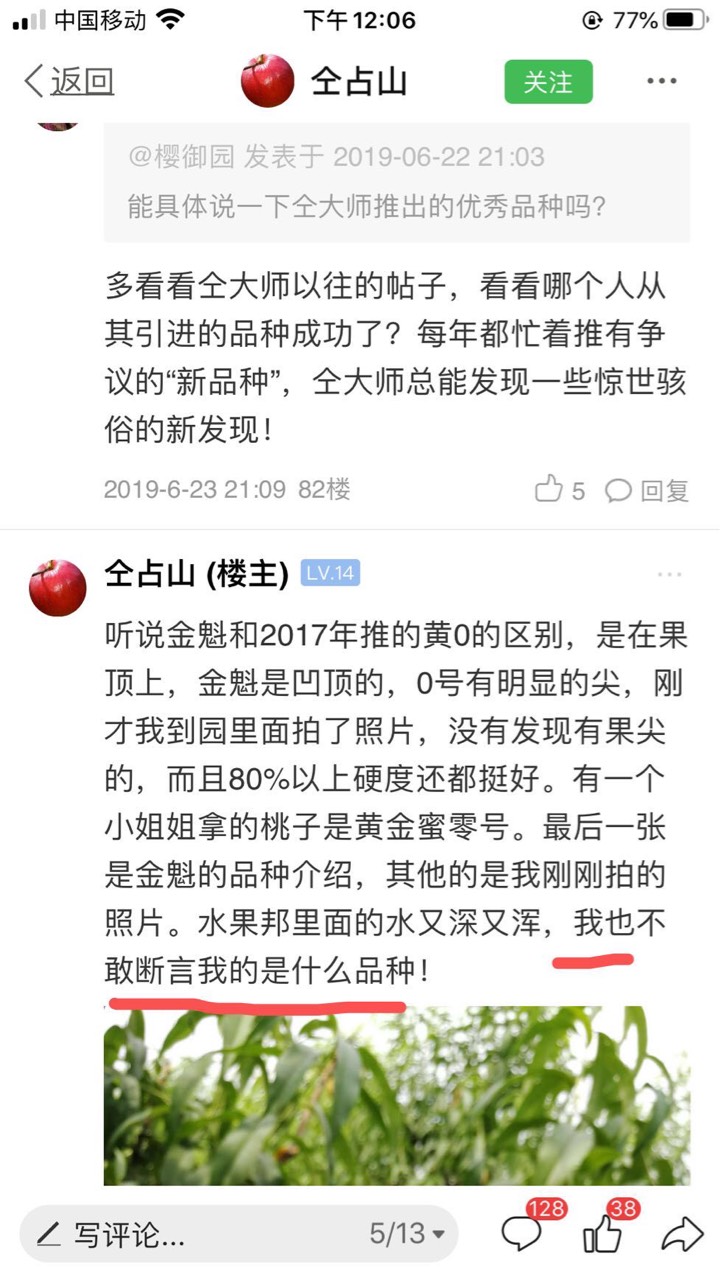Follow 仝占山 with the 关注 button
Screen dimensions: 720x1280
[548, 82]
